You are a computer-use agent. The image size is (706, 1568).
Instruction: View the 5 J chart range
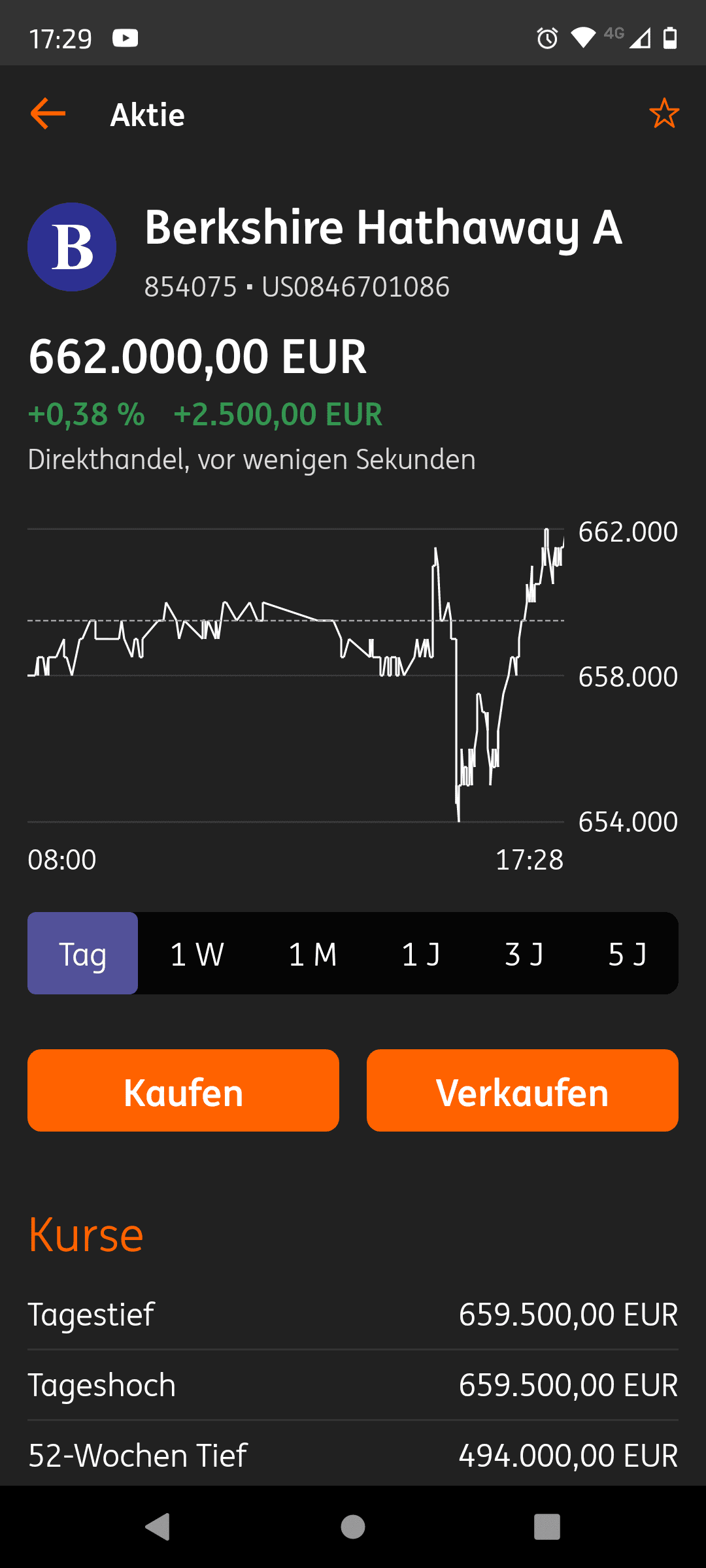[628, 953]
